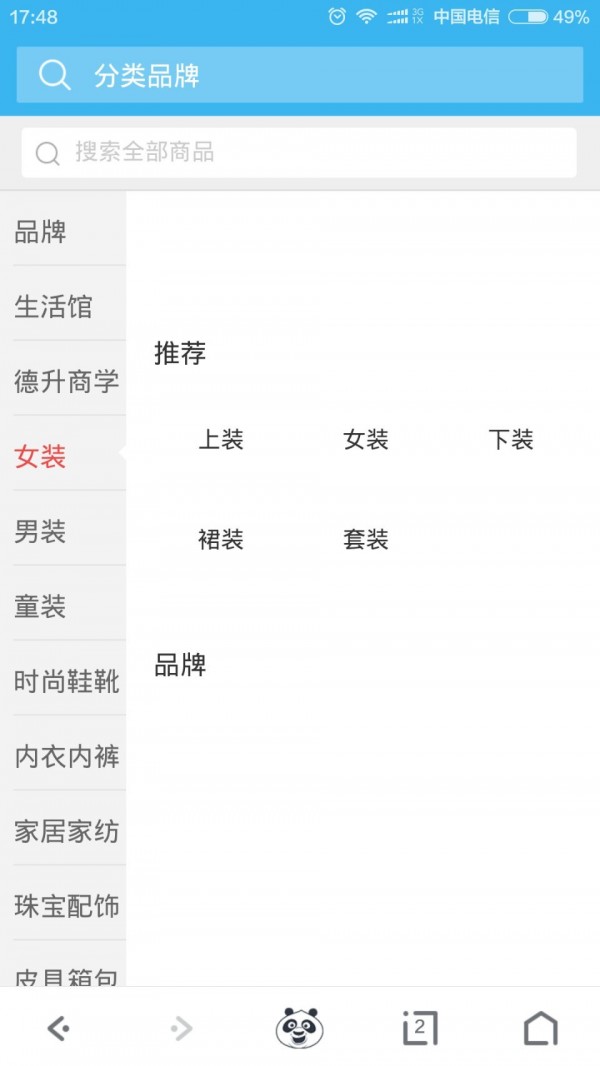Viewport: 600px width, 1066px height.
Task: Switch to 德升商学 category
Action: point(63,381)
